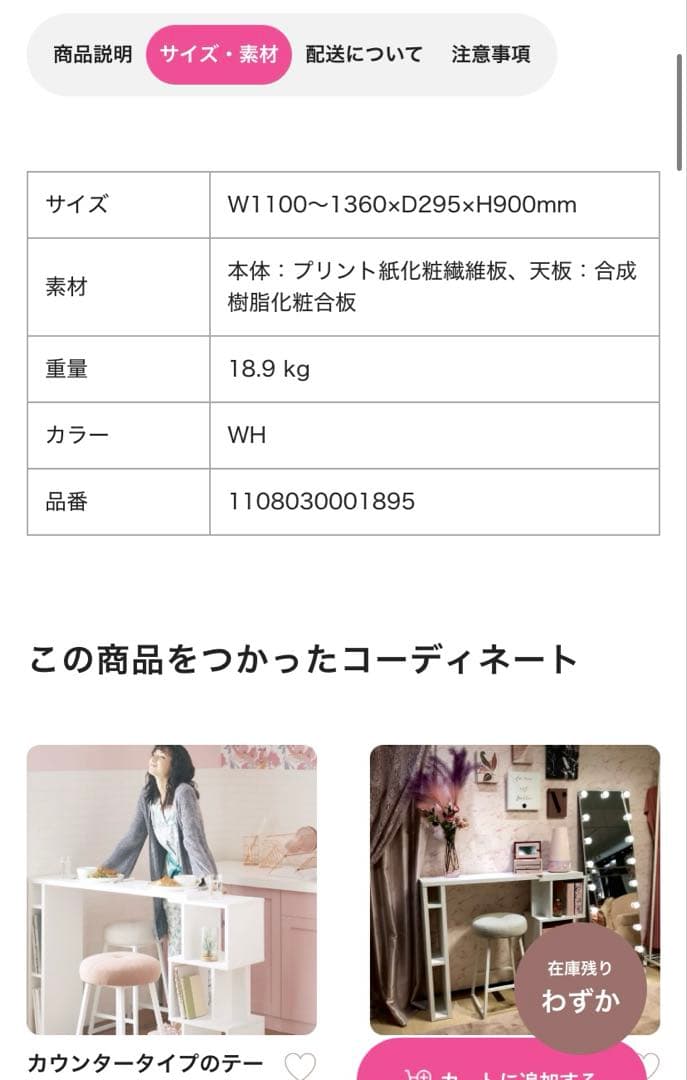Image resolution: width=687 pixels, height=1080 pixels.
Task: Show the 注意事項 tab
Action: click(491, 55)
